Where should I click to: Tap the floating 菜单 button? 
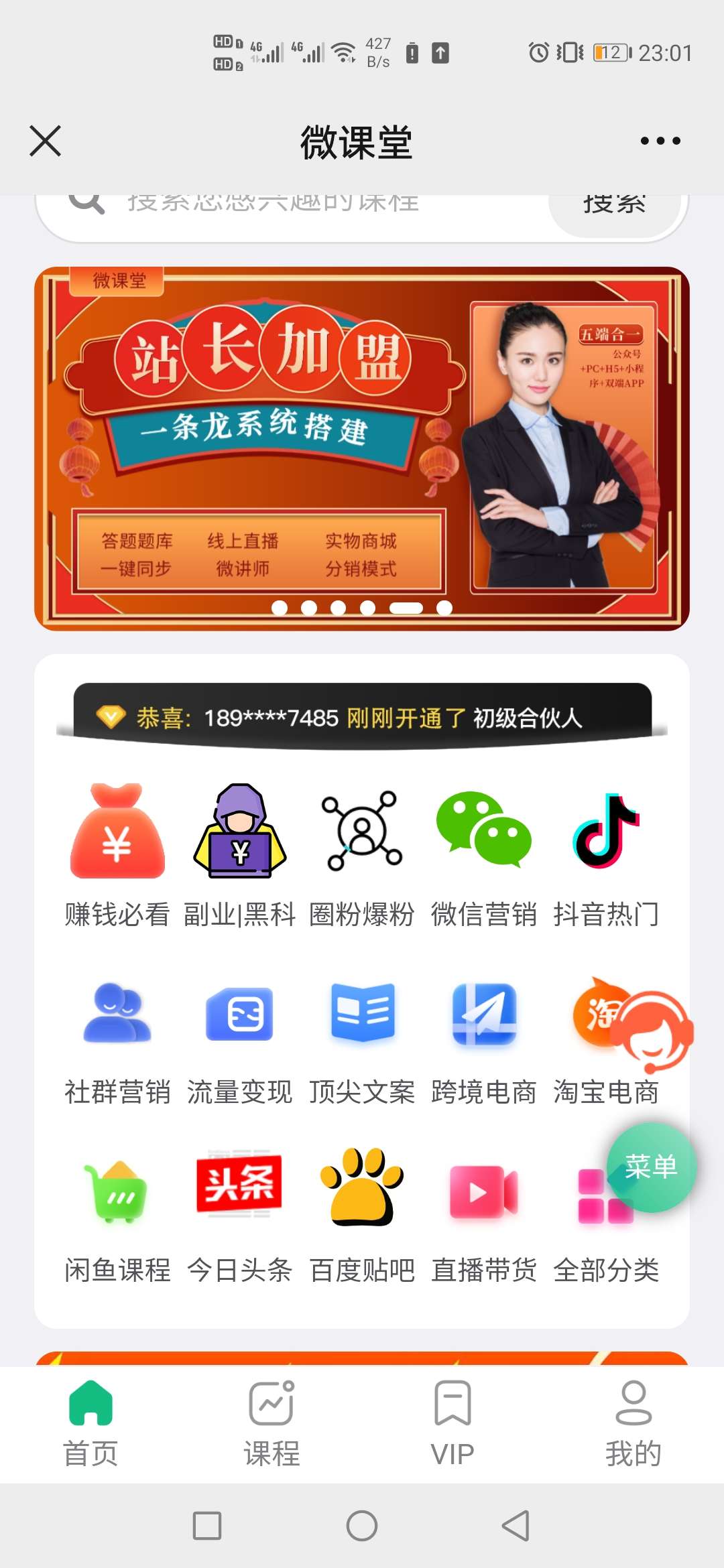click(652, 1167)
